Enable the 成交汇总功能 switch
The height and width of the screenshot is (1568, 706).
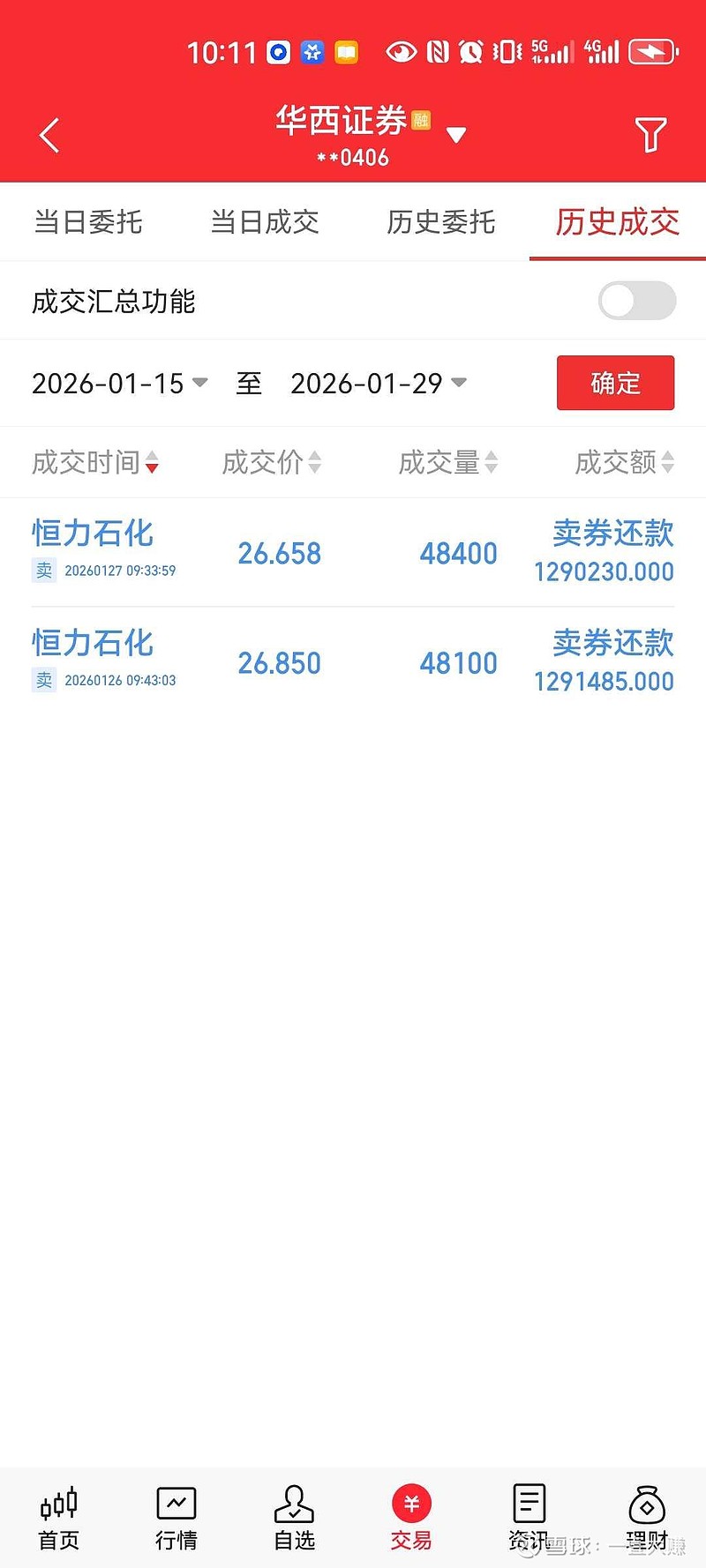(x=635, y=301)
